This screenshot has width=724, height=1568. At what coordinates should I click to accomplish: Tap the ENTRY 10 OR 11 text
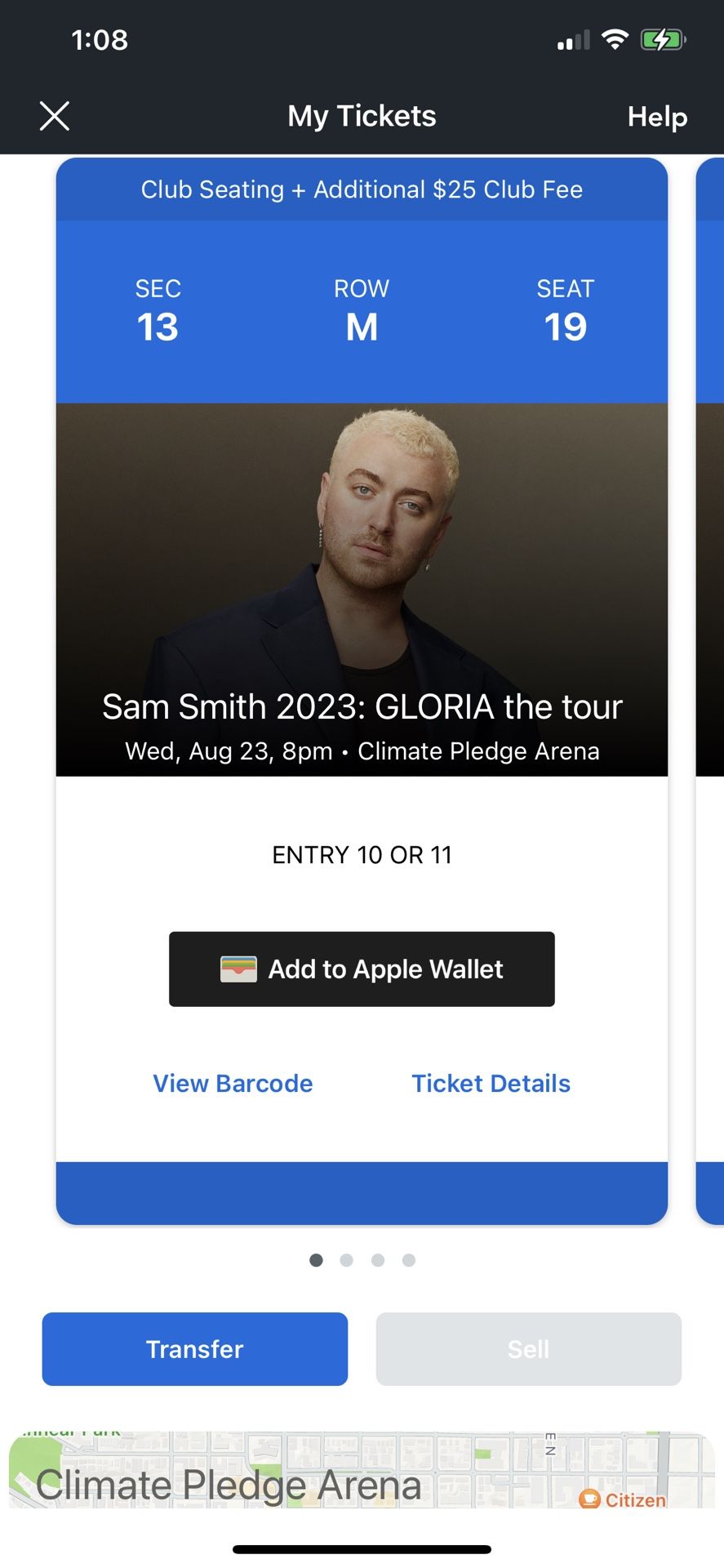[362, 854]
